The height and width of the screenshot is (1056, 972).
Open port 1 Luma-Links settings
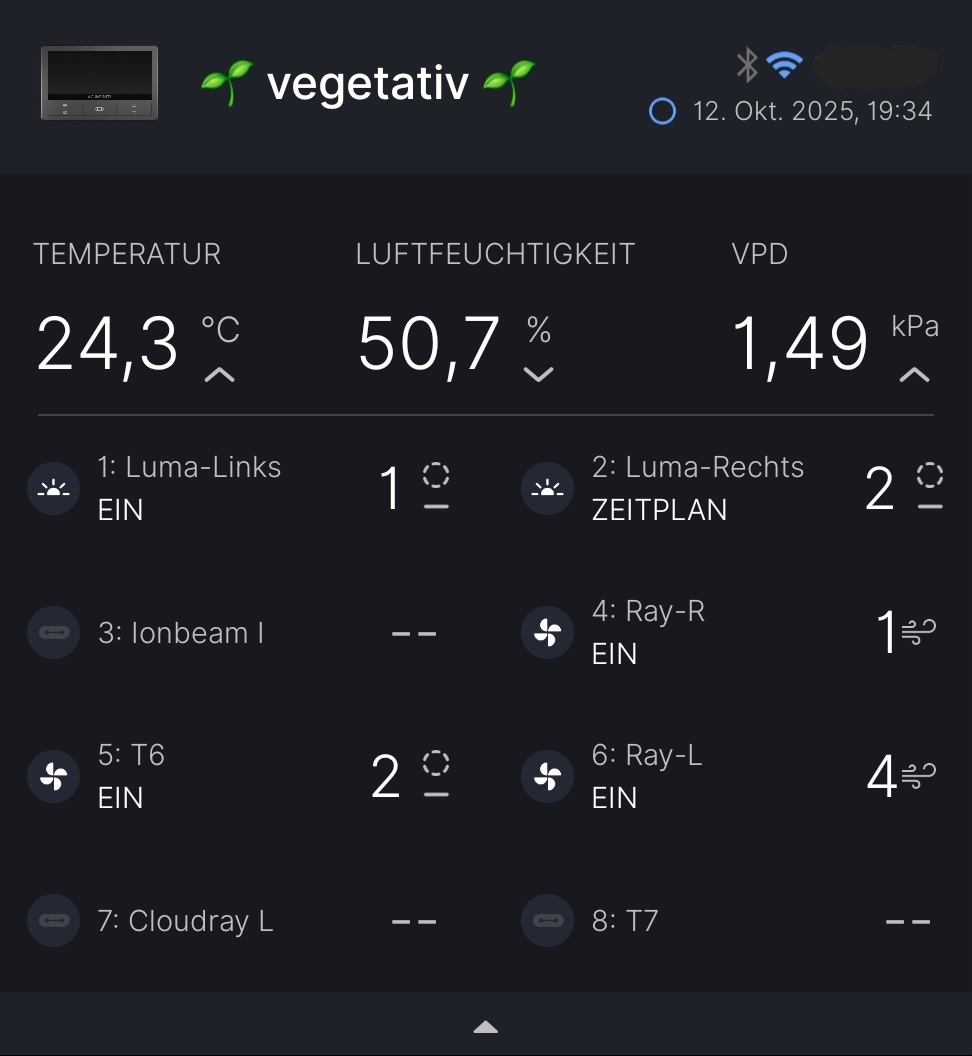pyautogui.click(x=189, y=488)
